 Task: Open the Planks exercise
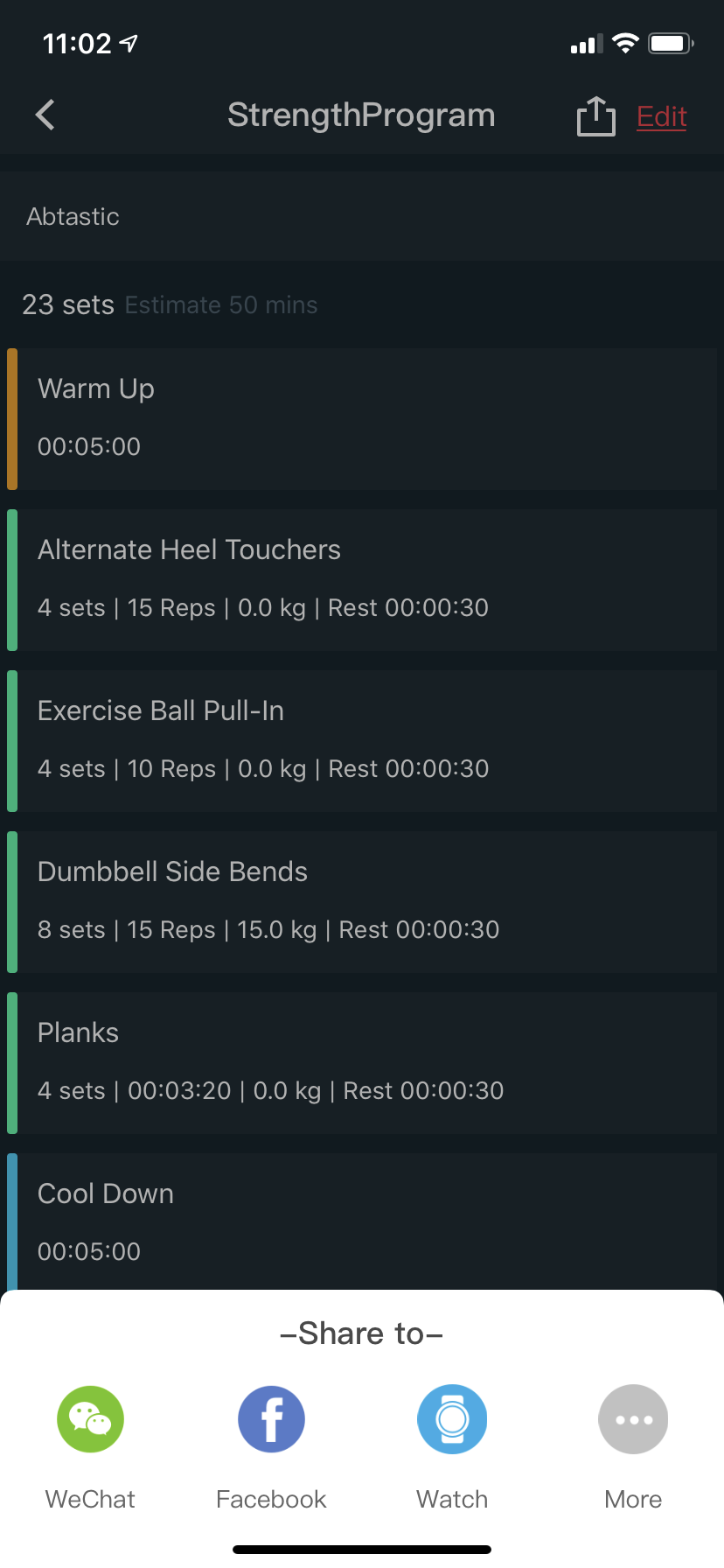362,1062
